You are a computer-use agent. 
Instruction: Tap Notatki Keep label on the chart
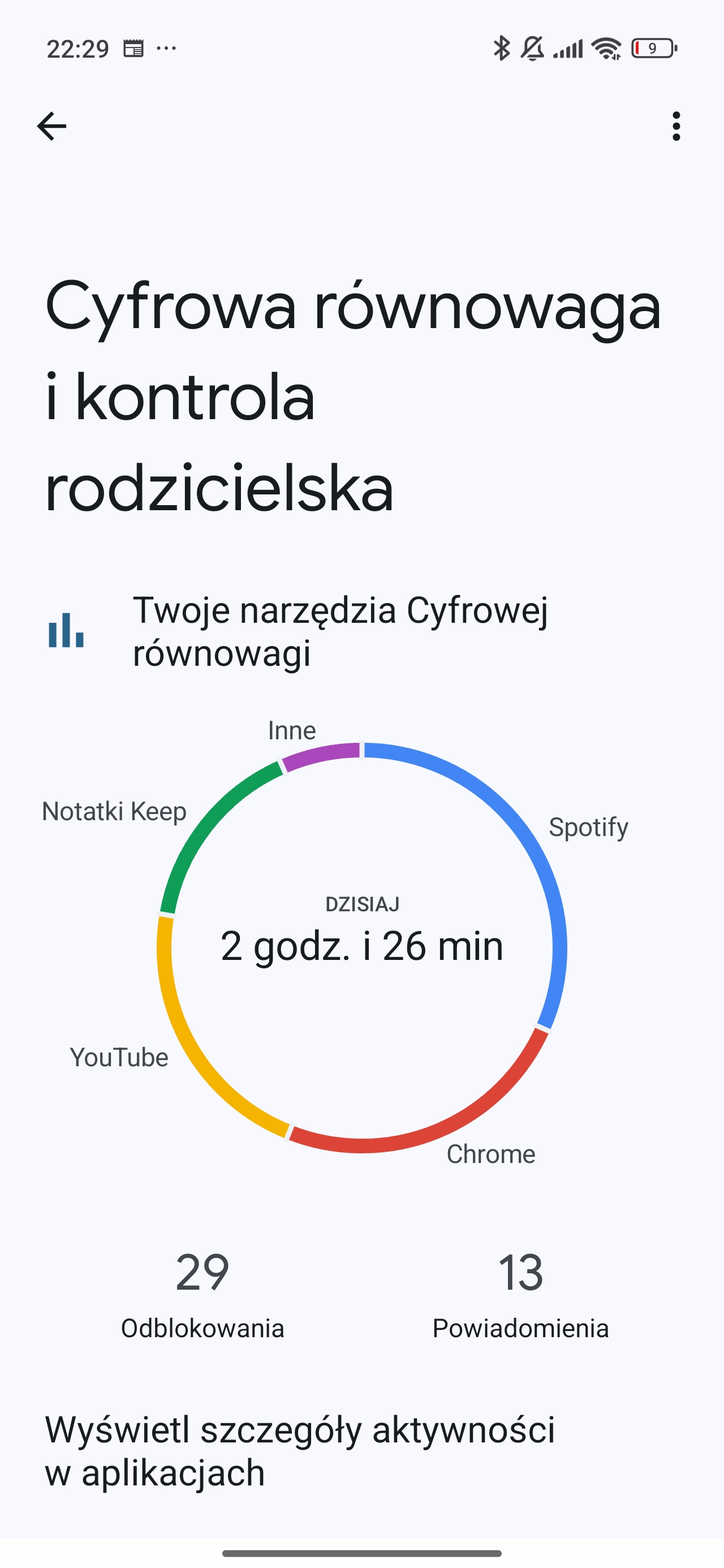(114, 811)
